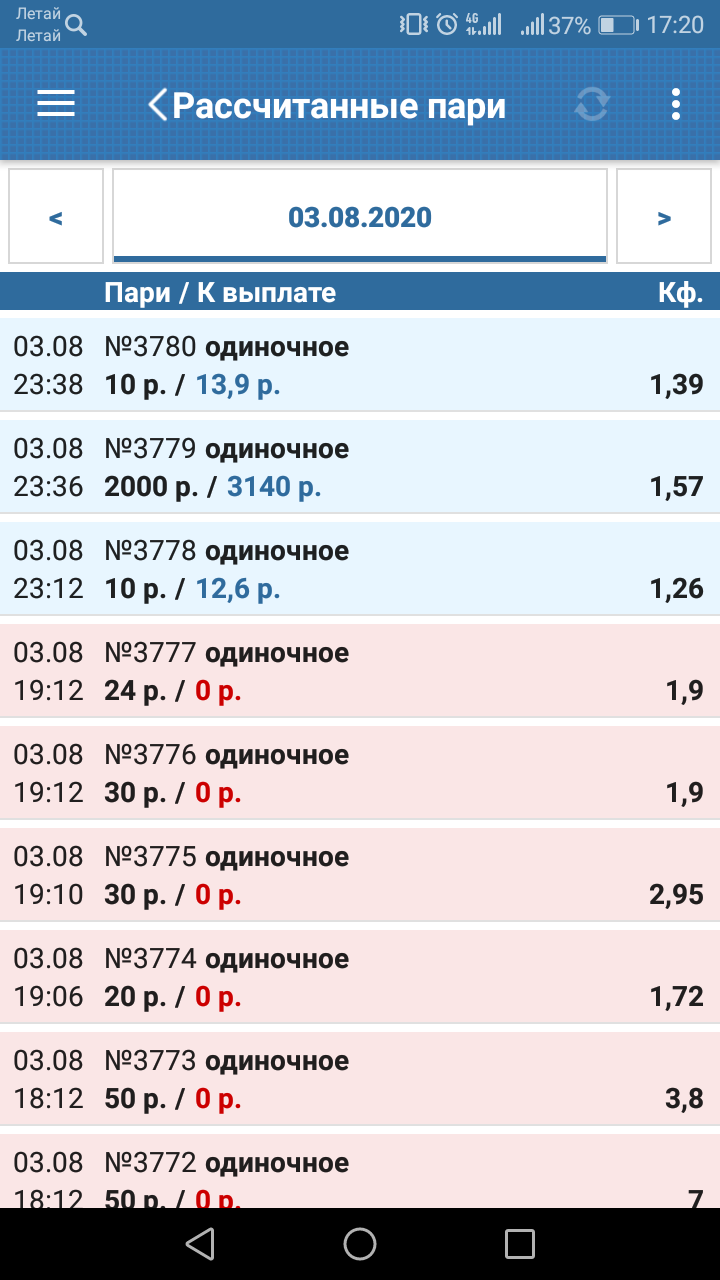Viewport: 720px width, 1280px height.
Task: Tap the system home button
Action: (360, 1244)
